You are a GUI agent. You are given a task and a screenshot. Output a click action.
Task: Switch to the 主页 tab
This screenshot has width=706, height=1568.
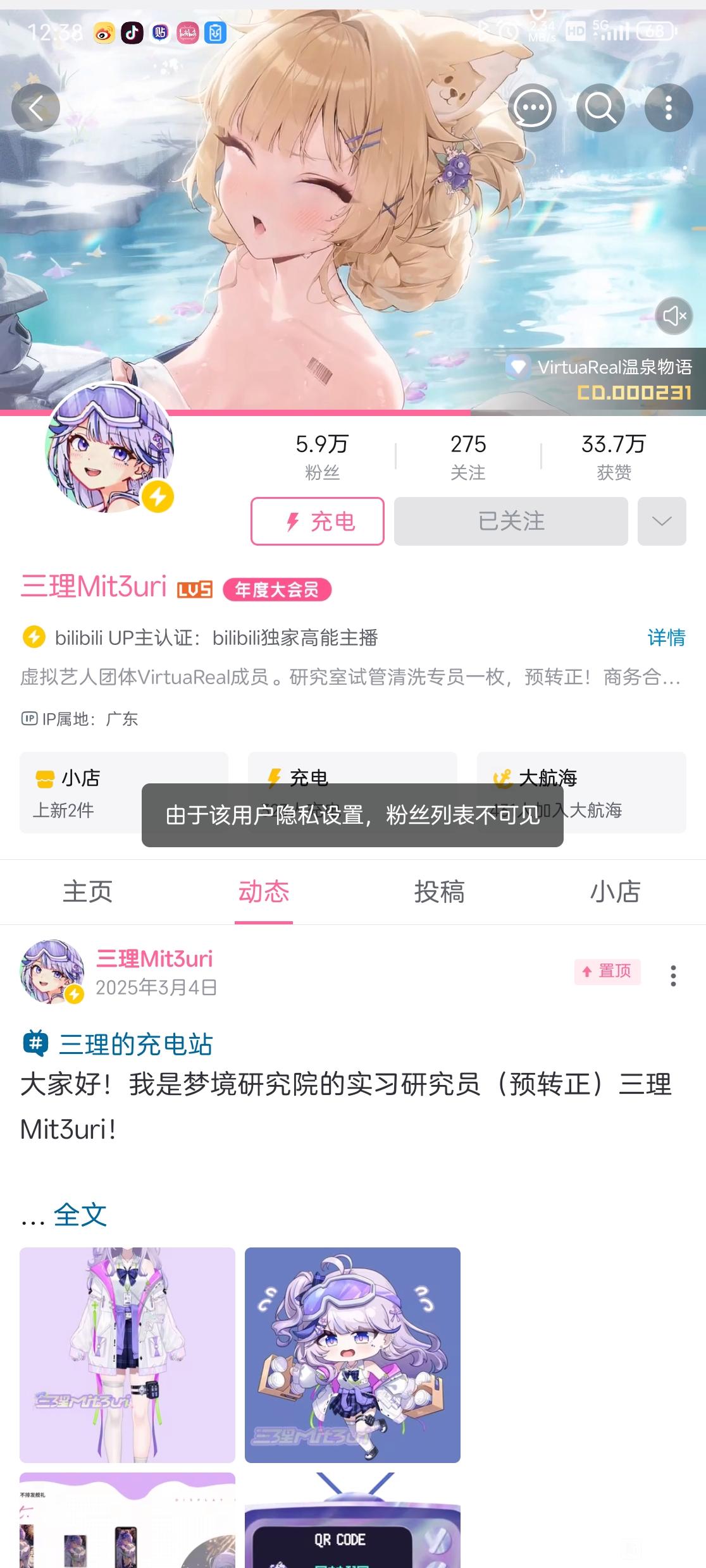click(x=87, y=891)
